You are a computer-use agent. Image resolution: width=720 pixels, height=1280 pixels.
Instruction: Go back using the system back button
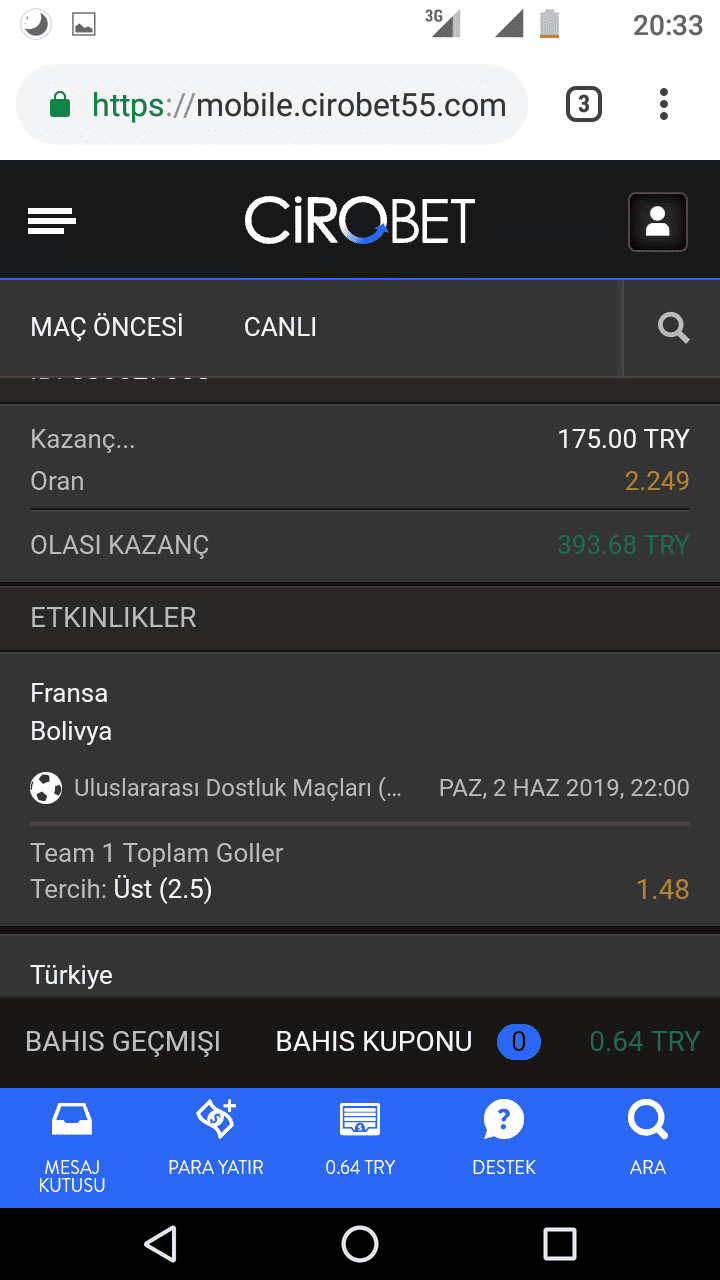[160, 1244]
